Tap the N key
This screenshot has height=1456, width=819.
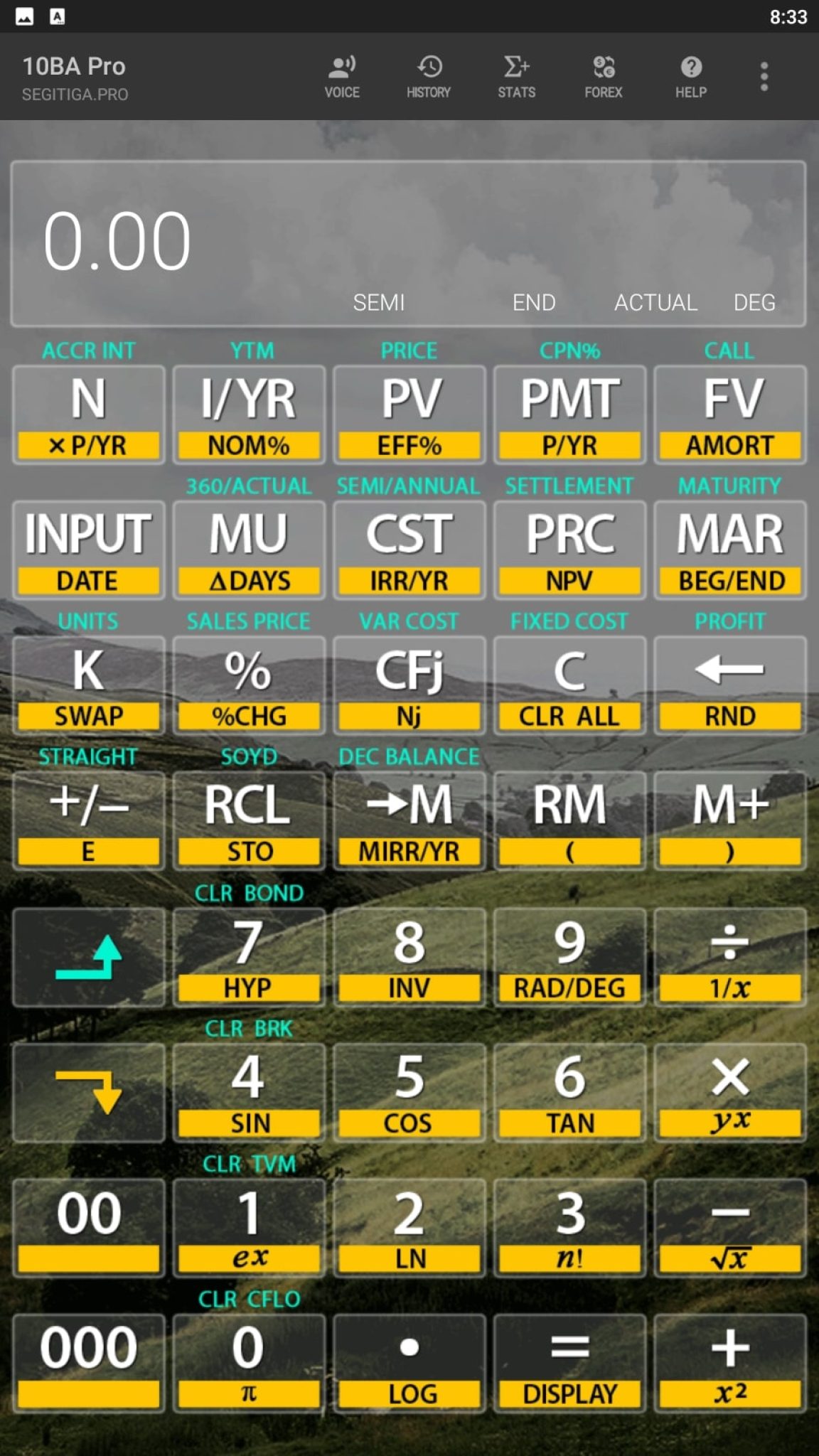[88, 415]
